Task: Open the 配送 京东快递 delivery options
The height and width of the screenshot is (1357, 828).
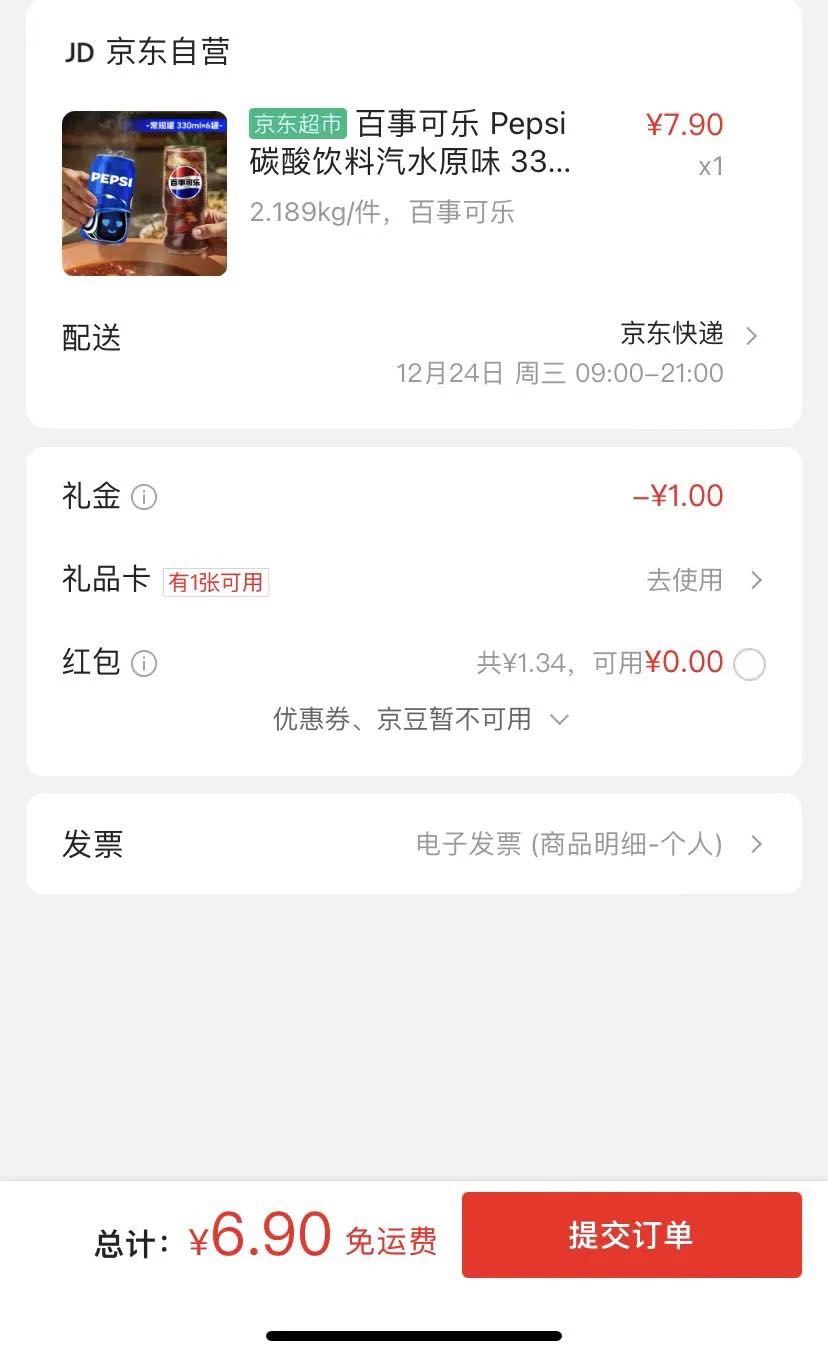Action: click(x=413, y=353)
